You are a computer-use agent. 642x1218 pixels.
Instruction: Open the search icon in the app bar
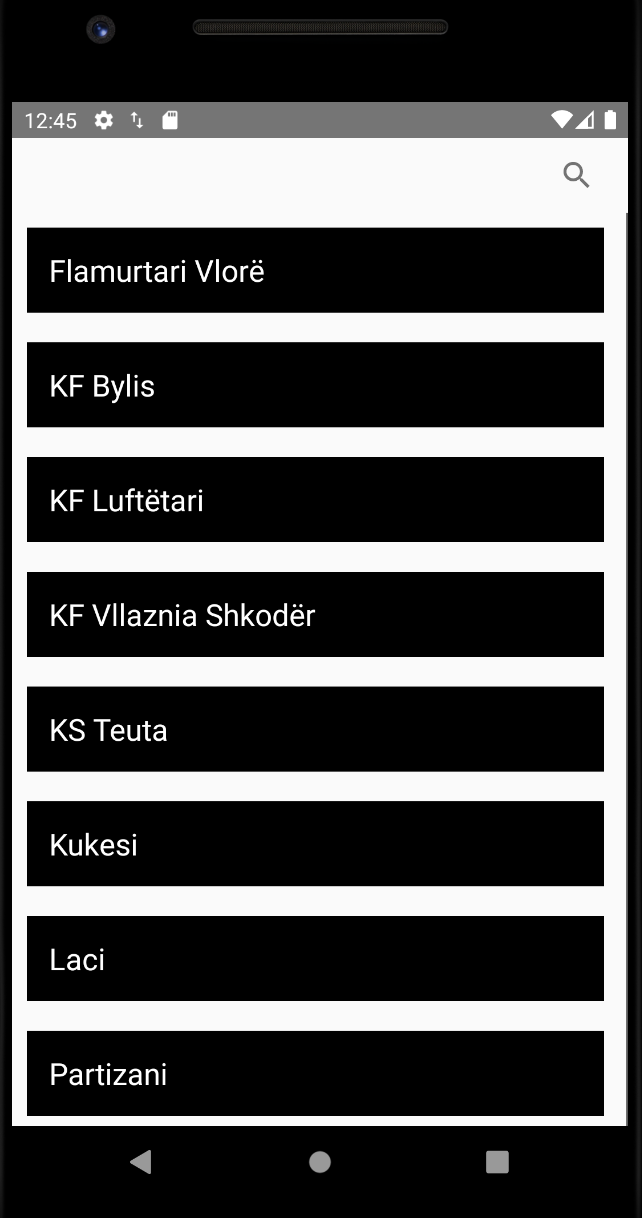pyautogui.click(x=576, y=175)
